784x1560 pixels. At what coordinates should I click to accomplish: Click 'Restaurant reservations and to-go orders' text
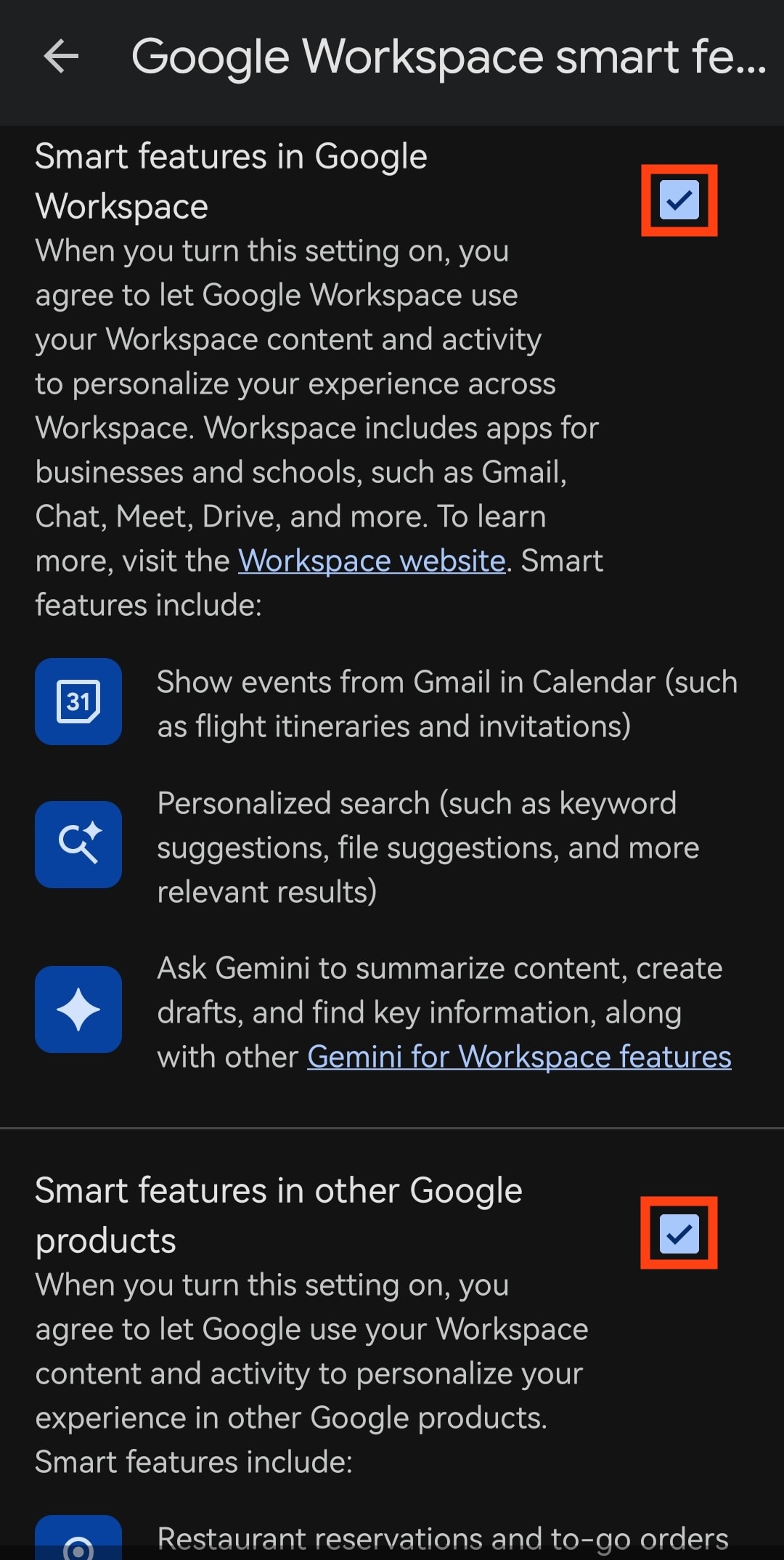(x=443, y=1540)
